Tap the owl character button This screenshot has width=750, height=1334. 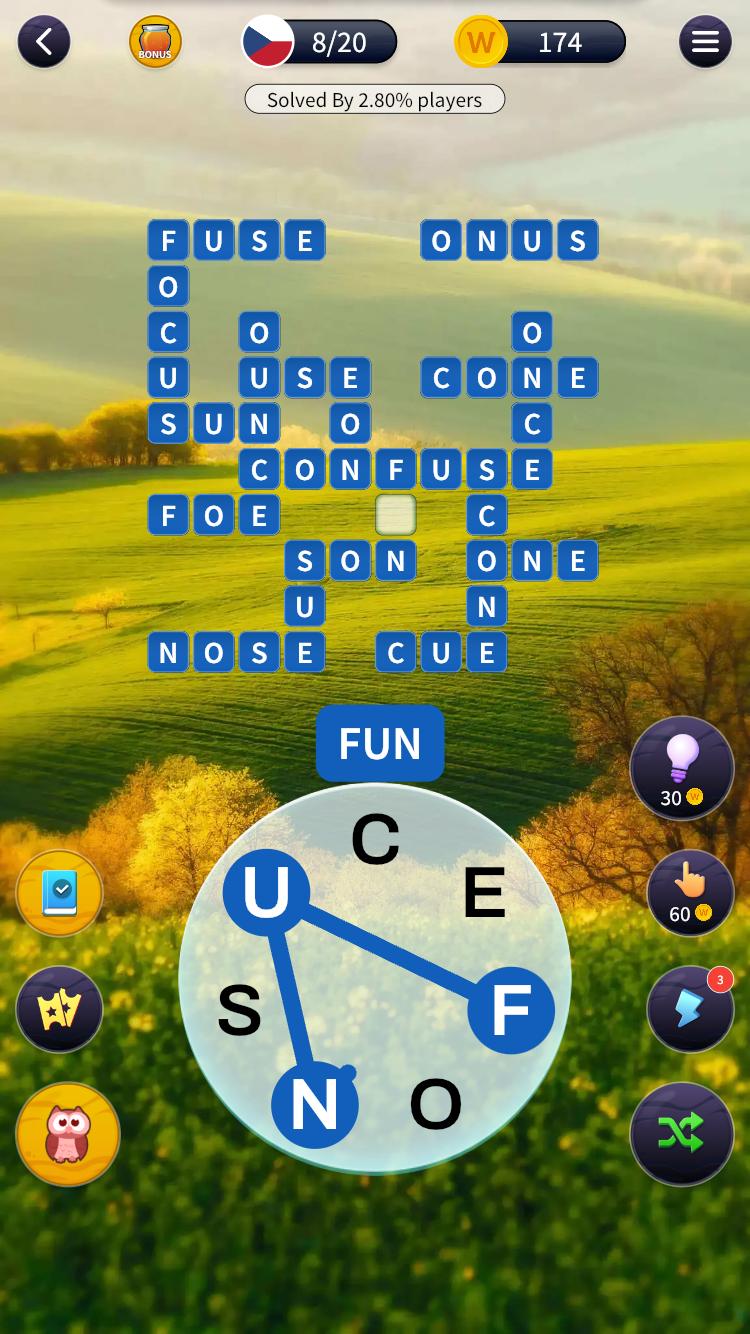[68, 1134]
